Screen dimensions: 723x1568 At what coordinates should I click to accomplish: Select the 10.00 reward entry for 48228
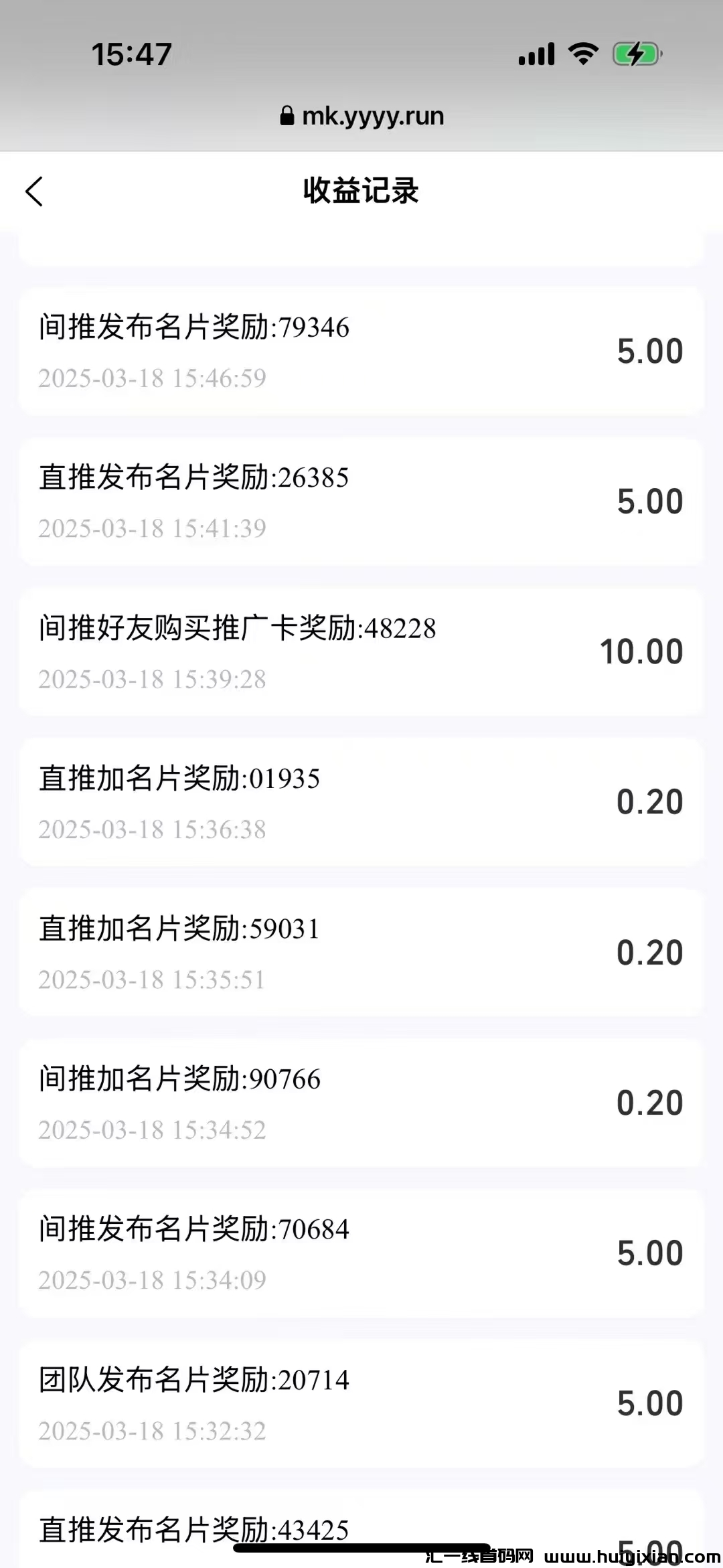click(x=361, y=651)
